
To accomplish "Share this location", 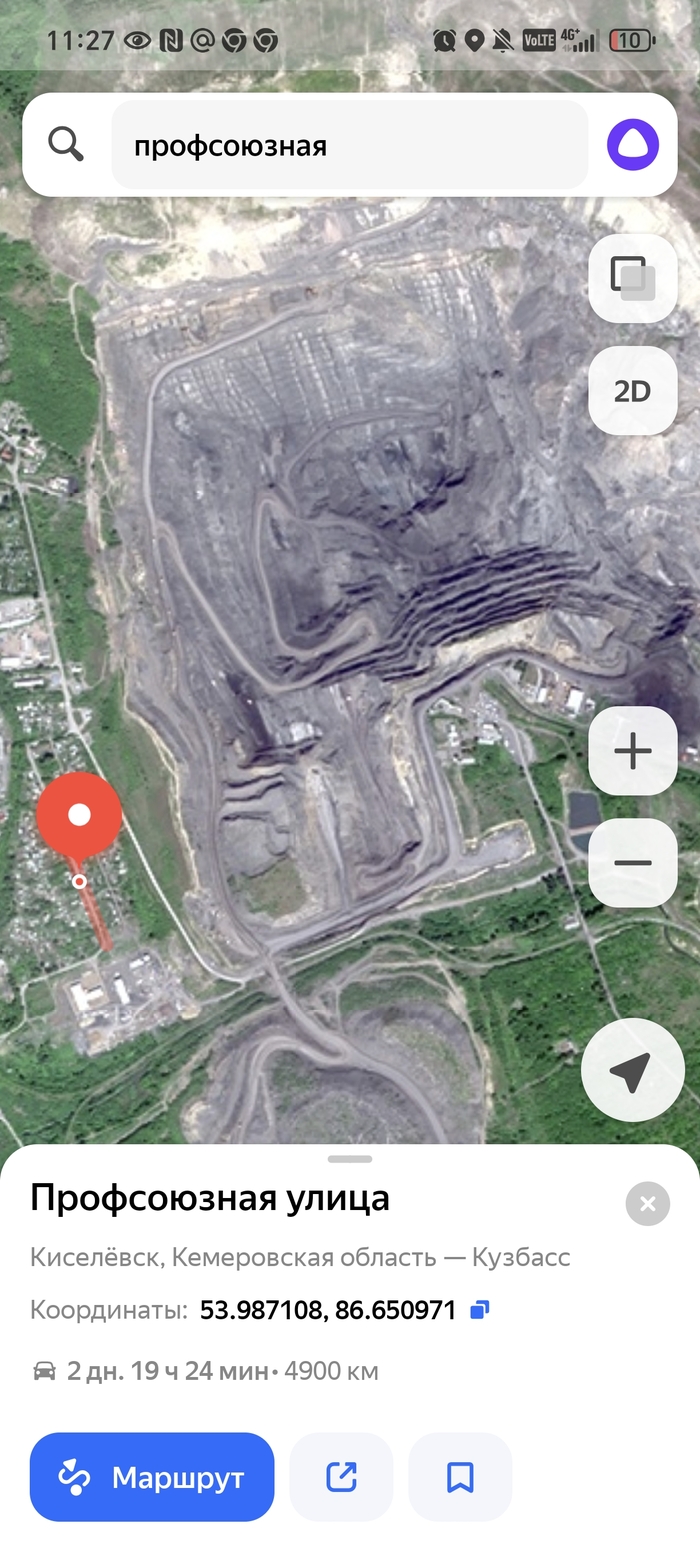I will (341, 1477).
